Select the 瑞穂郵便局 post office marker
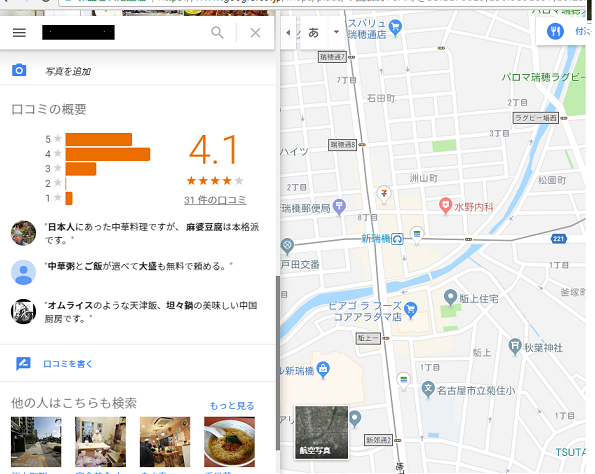 pyautogui.click(x=339, y=207)
